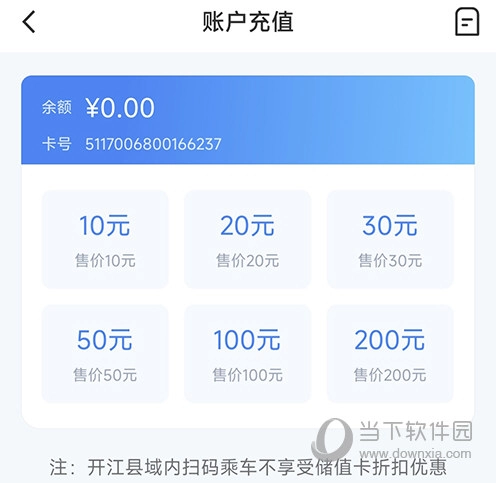Viewport: 496px width, 483px height.
Task: Tap the 50元 recharge option
Action: 105,354
